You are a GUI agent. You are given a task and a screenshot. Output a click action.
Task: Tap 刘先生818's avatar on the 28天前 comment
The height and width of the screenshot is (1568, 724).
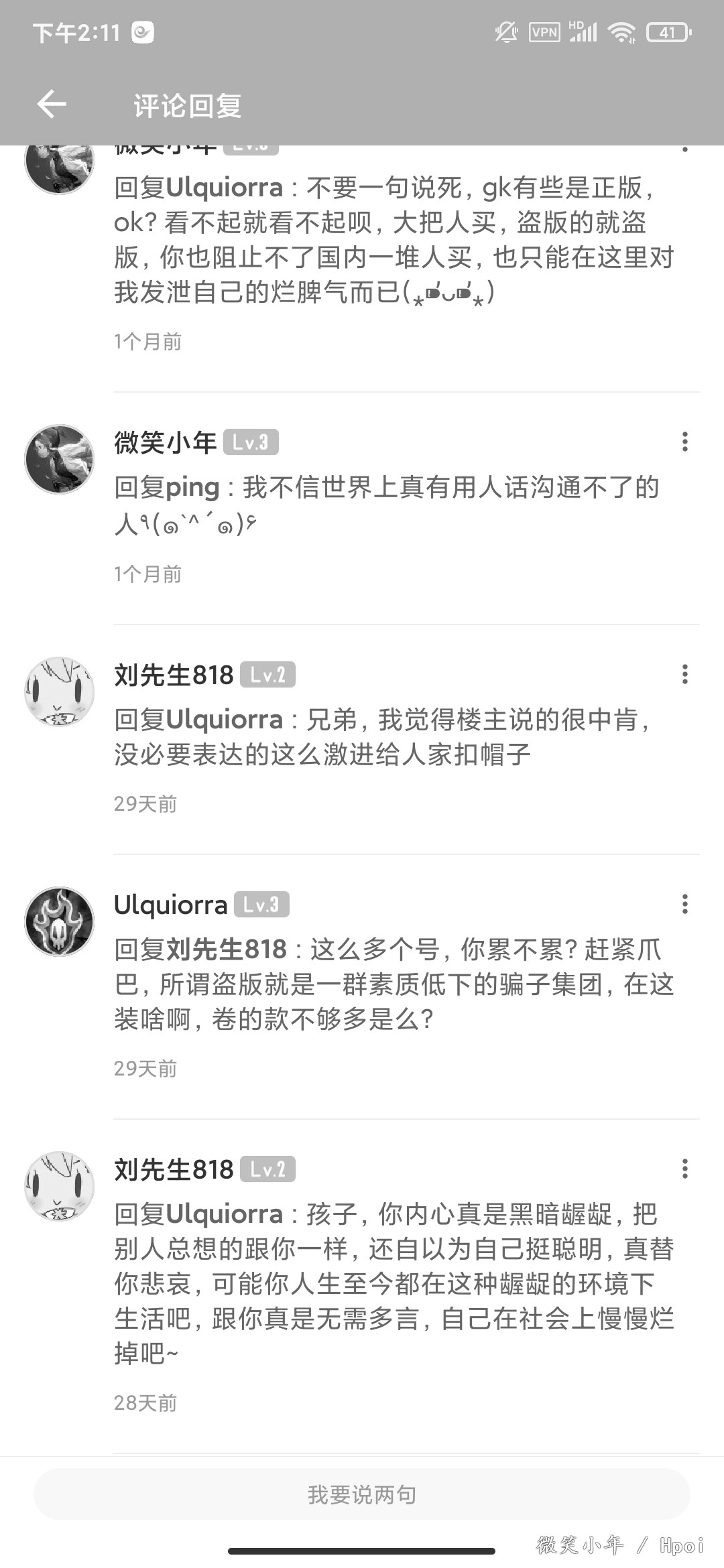(59, 1186)
